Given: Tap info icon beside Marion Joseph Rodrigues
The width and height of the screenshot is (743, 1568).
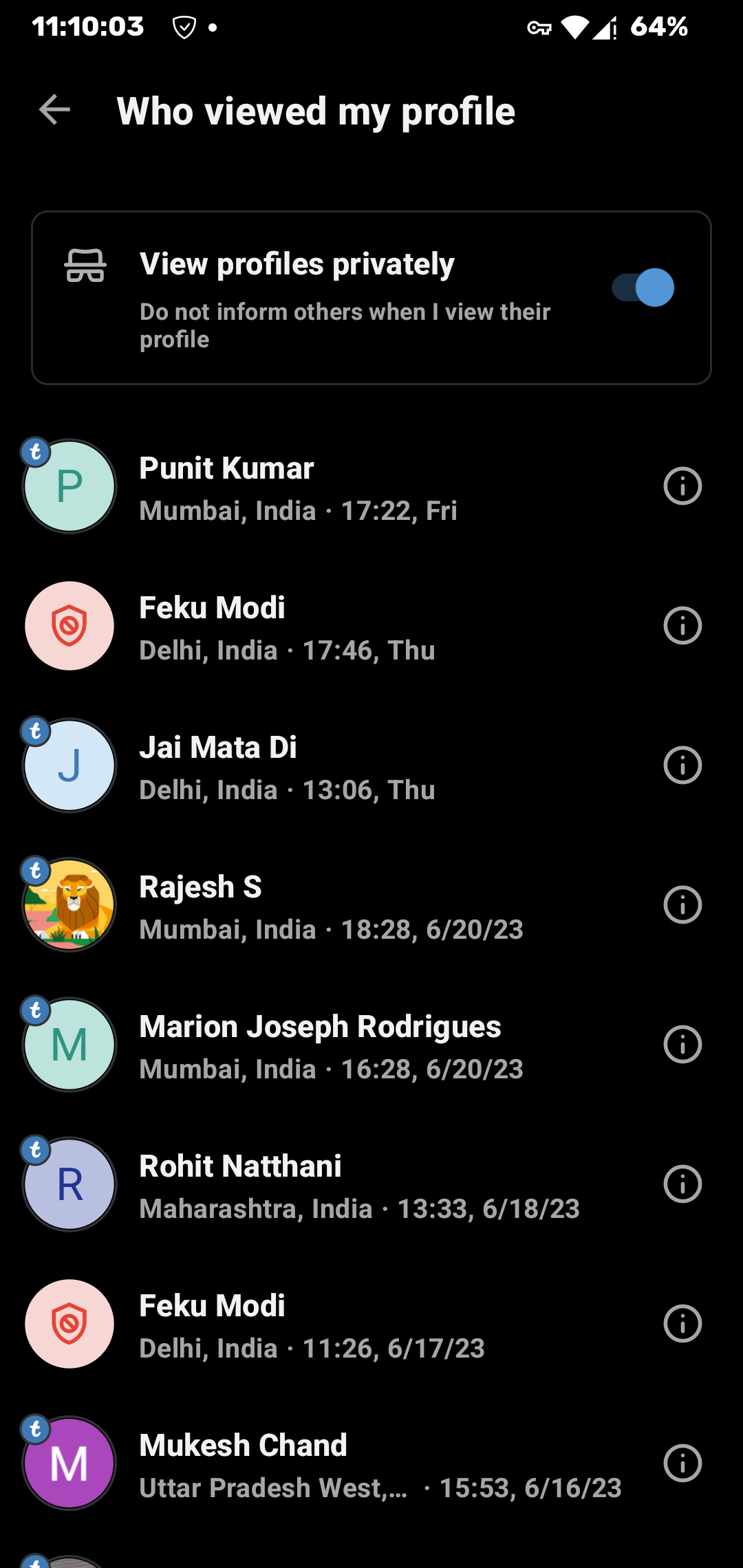Looking at the screenshot, I should click(682, 1045).
